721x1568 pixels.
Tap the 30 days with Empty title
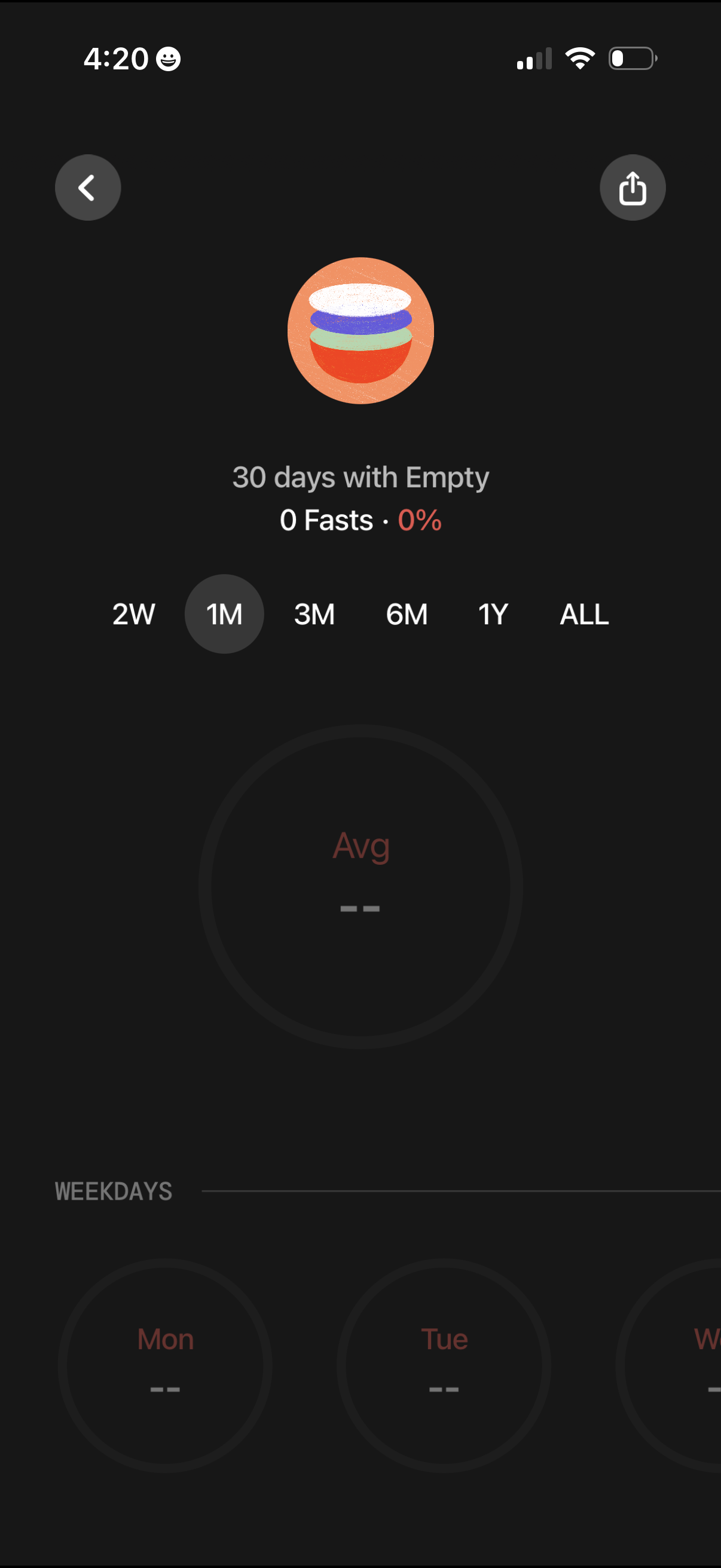361,477
